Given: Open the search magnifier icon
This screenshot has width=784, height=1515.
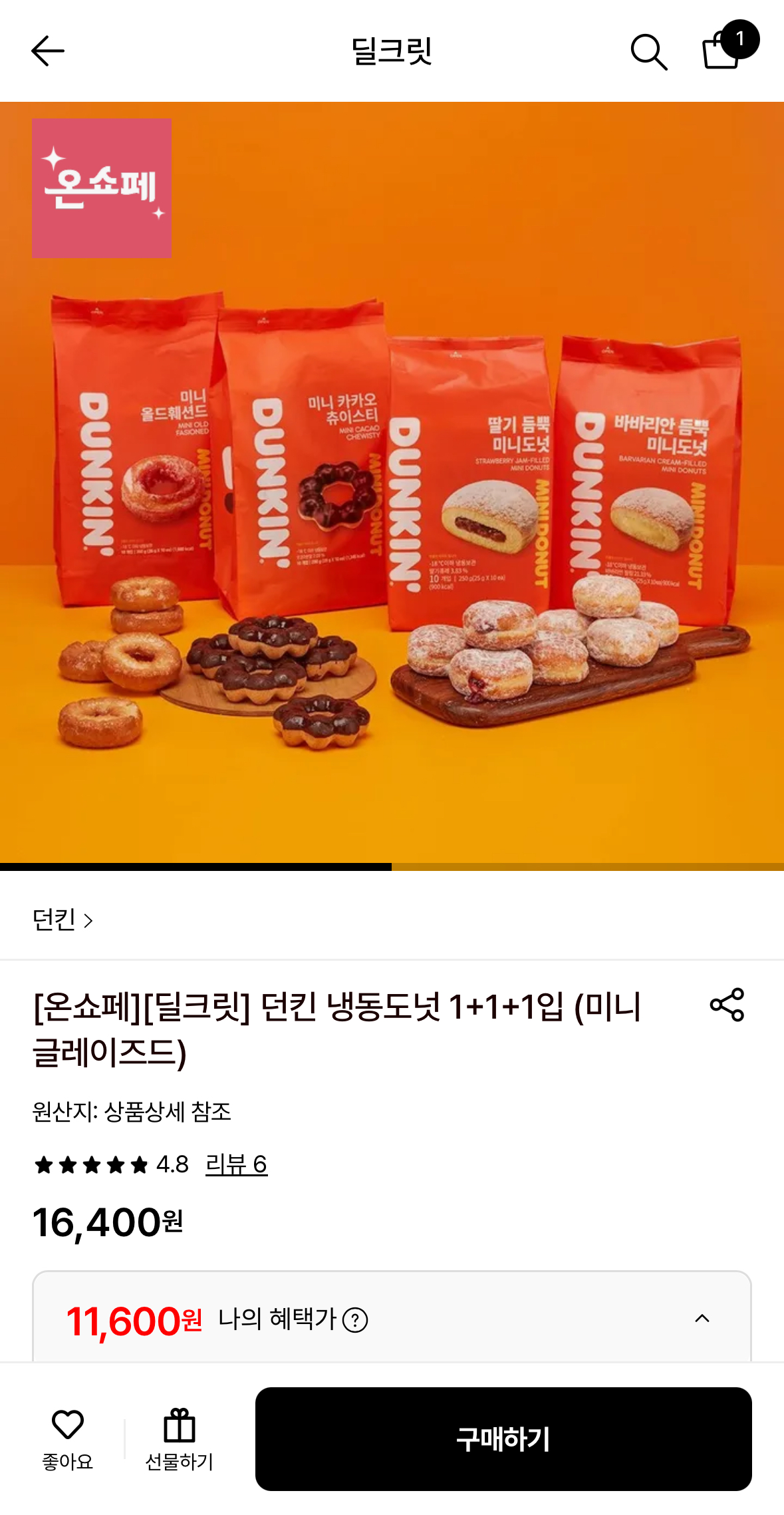Looking at the screenshot, I should (x=648, y=52).
